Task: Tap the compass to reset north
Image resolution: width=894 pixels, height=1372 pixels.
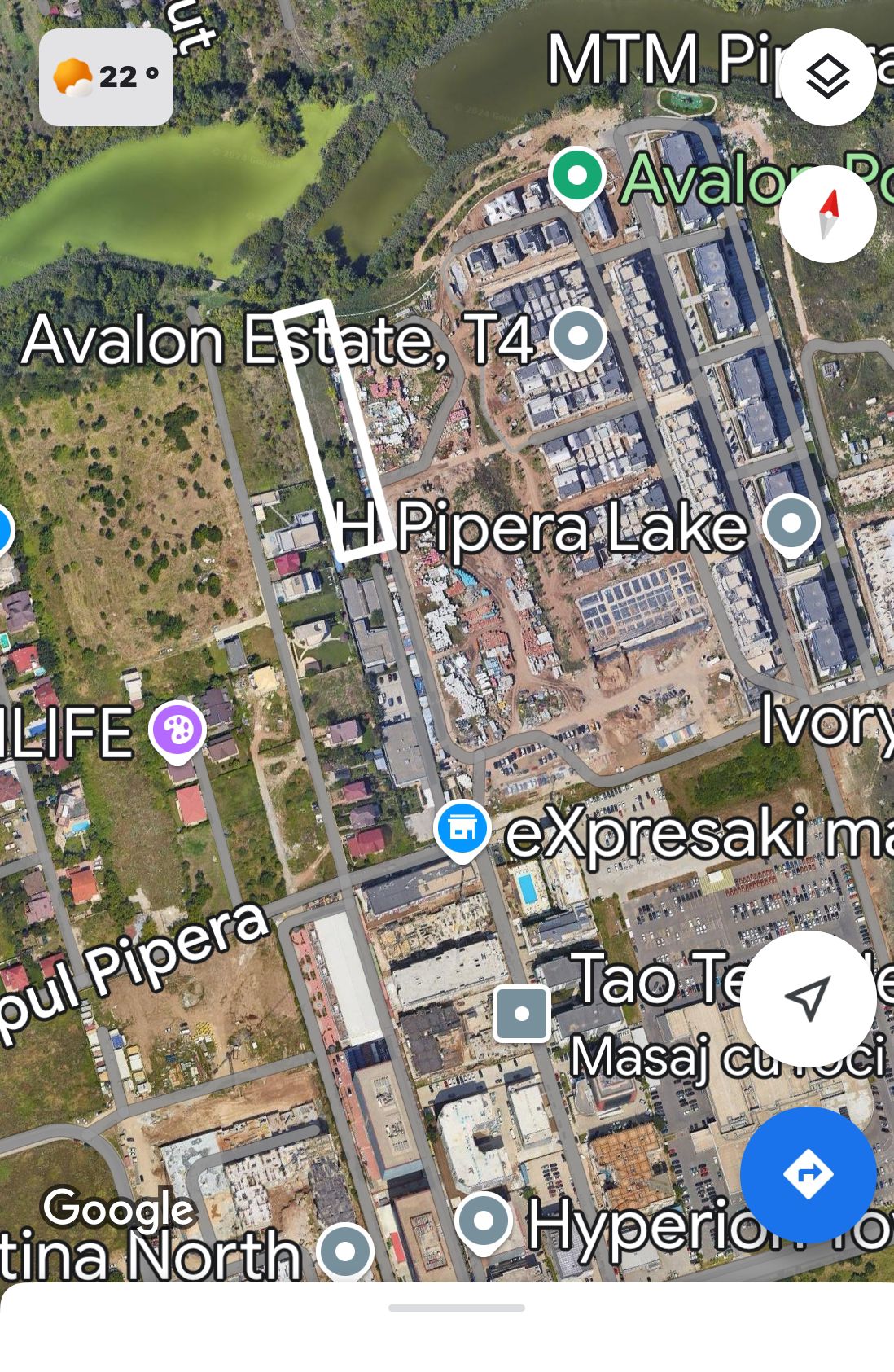Action: coord(827,214)
